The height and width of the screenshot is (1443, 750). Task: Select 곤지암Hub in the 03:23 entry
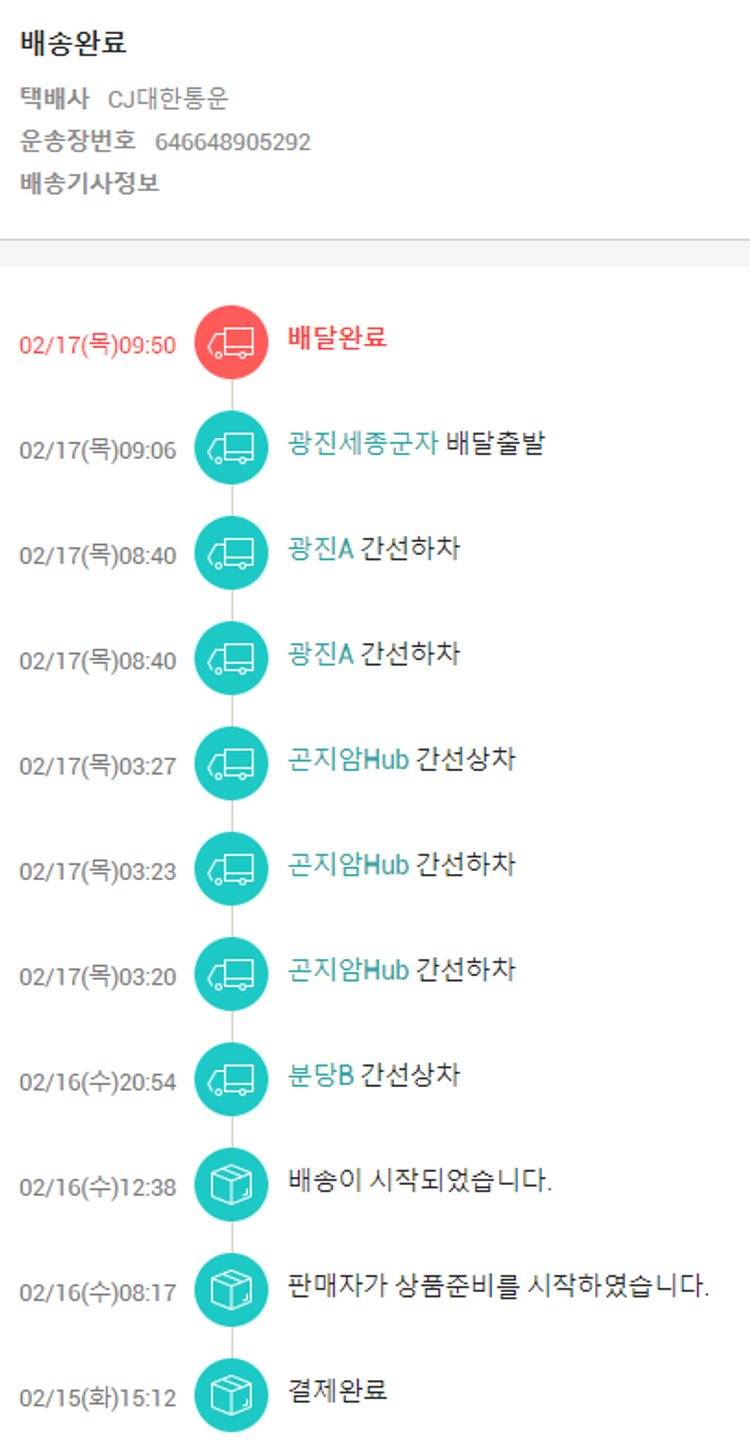(x=348, y=864)
